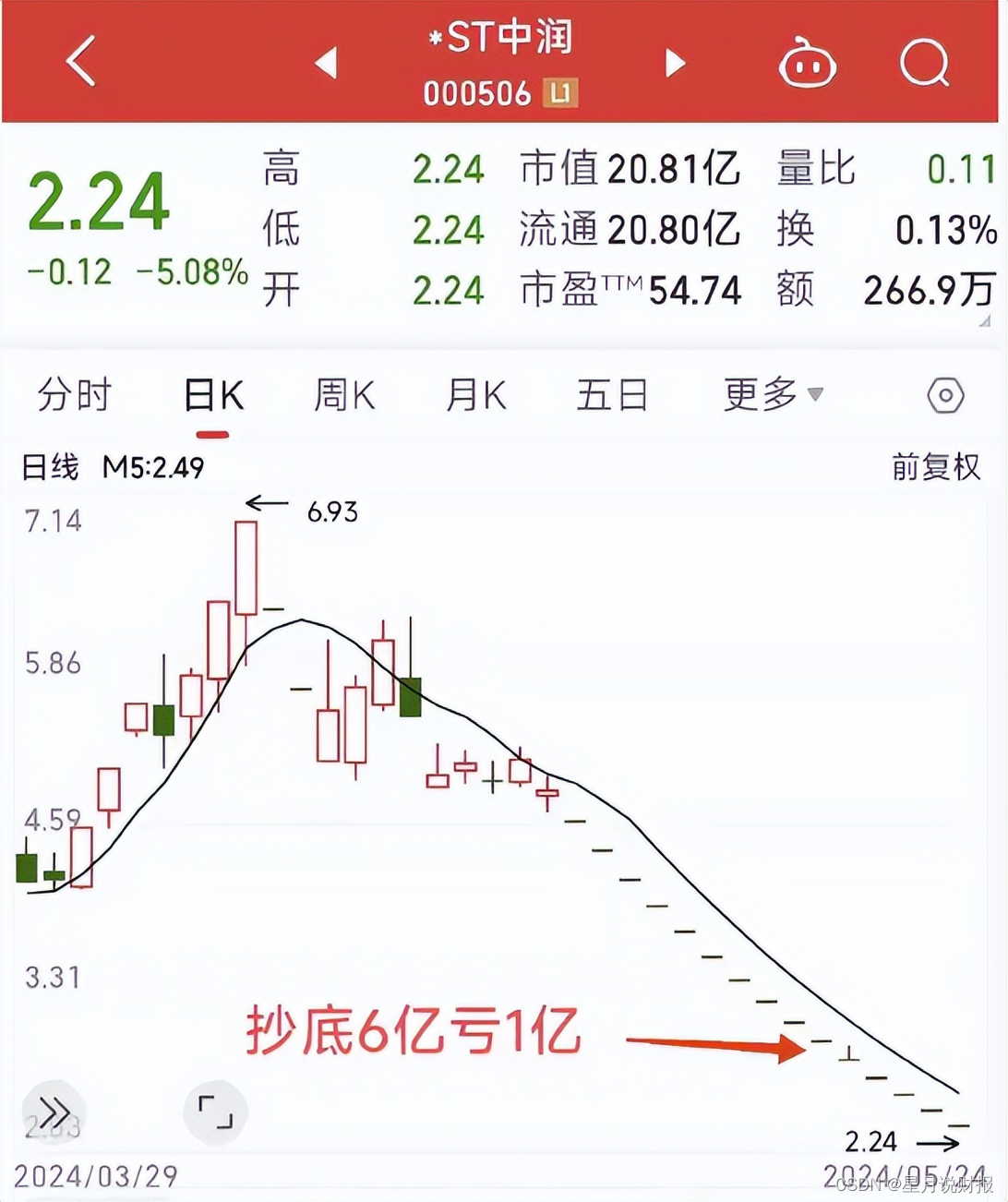
Task: Go back from the *ST中润 stock page
Action: [x=81, y=61]
